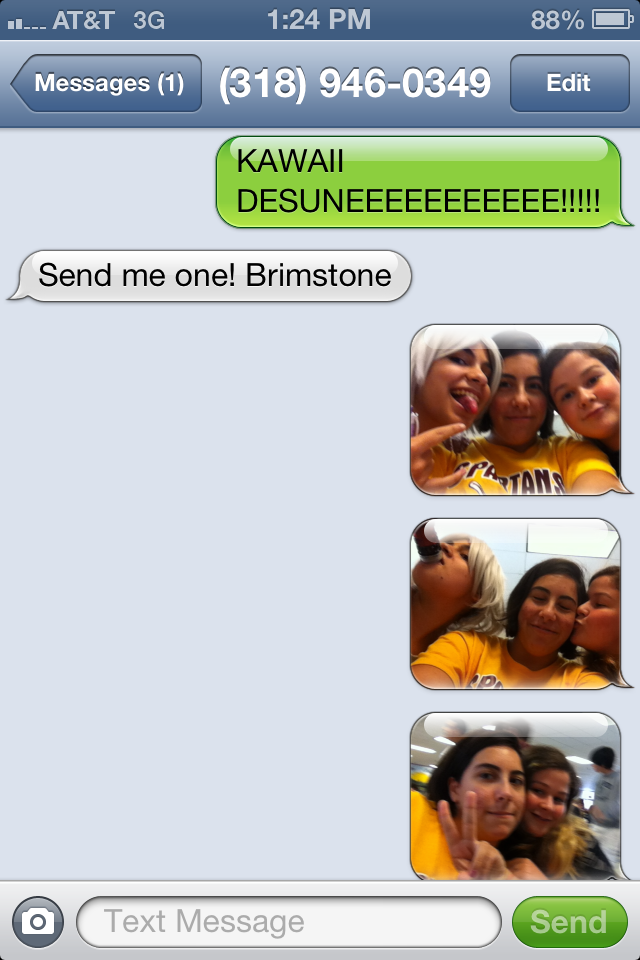The image size is (640, 960).
Task: Focus the Text Message input field
Action: tap(289, 921)
